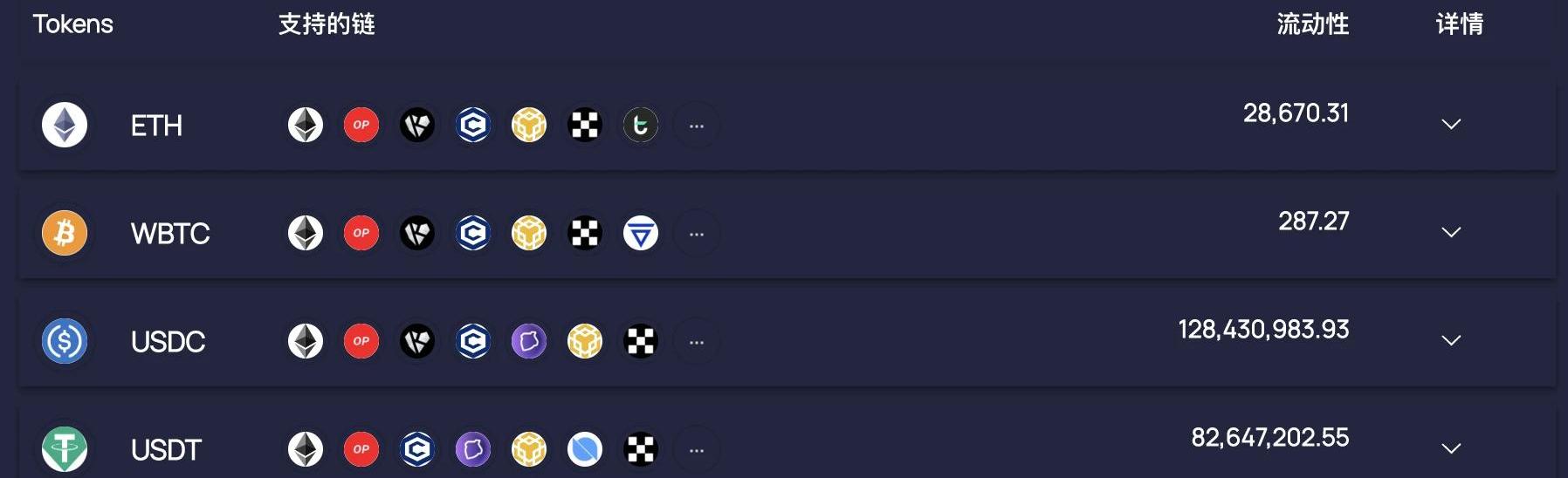Show more supported chains for ETH
The height and width of the screenshot is (478, 1568).
click(x=697, y=126)
